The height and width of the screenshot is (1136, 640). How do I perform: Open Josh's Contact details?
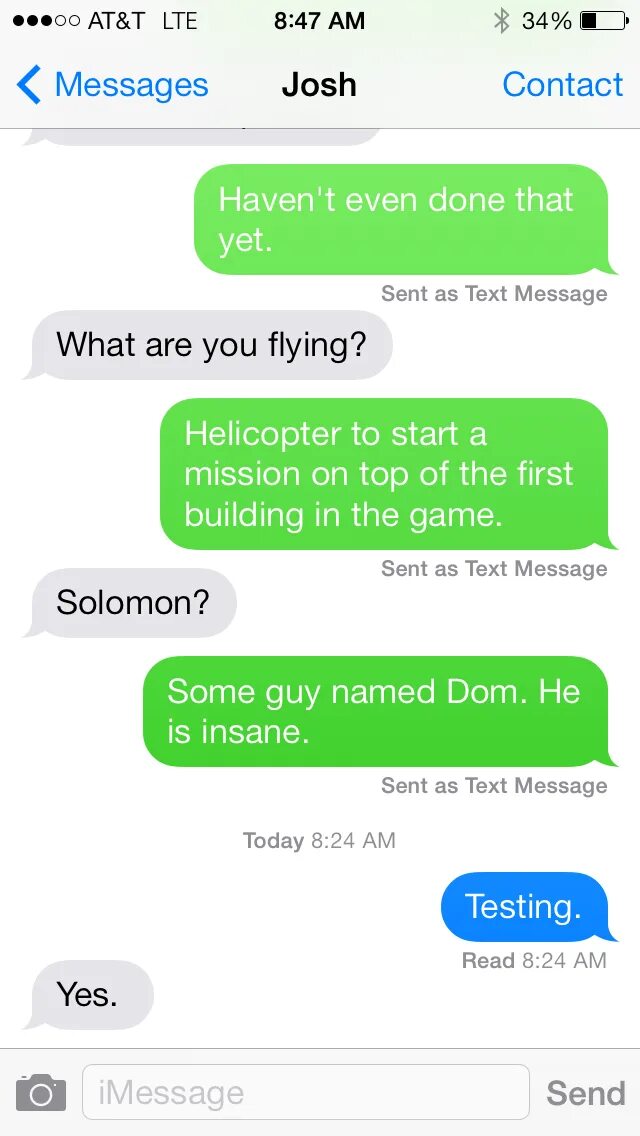(562, 86)
